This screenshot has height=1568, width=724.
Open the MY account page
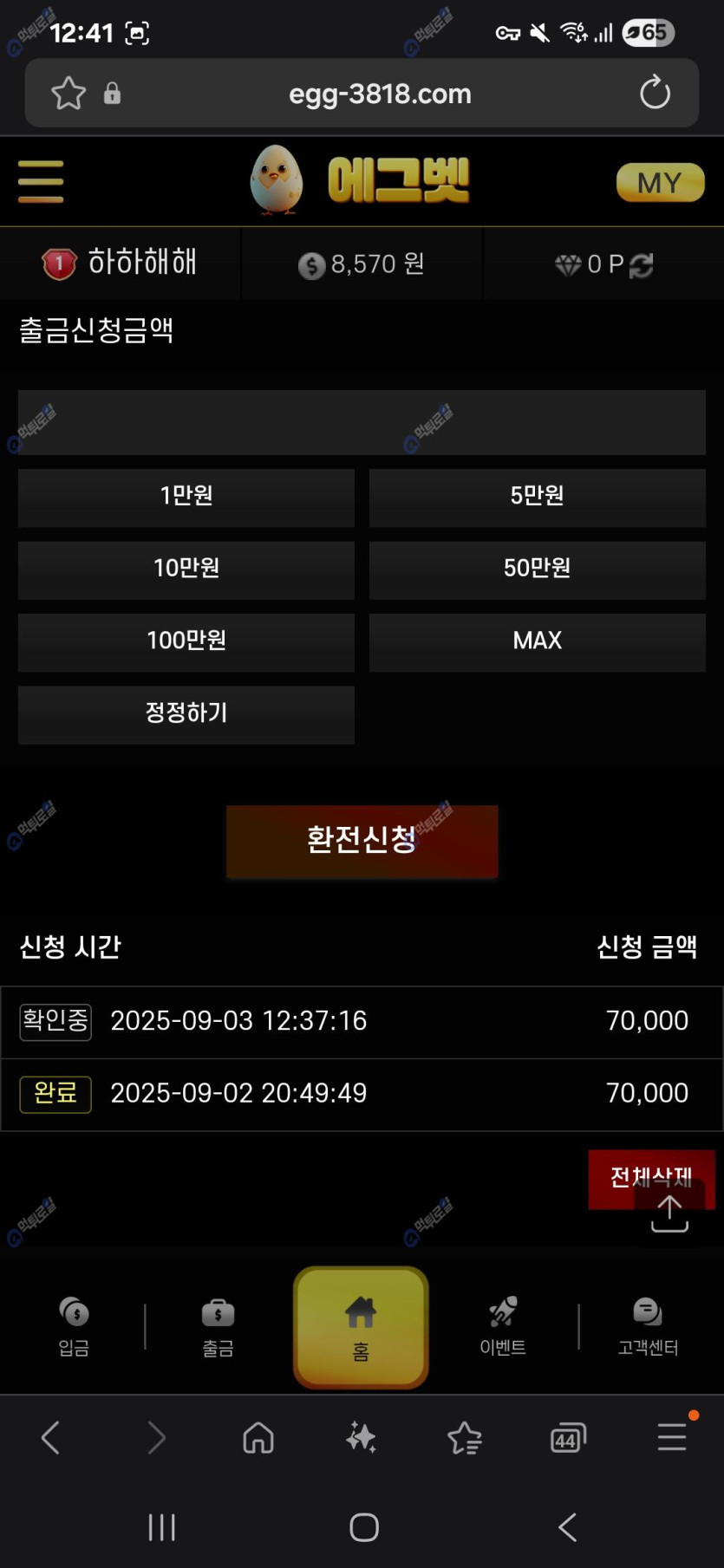(x=660, y=182)
